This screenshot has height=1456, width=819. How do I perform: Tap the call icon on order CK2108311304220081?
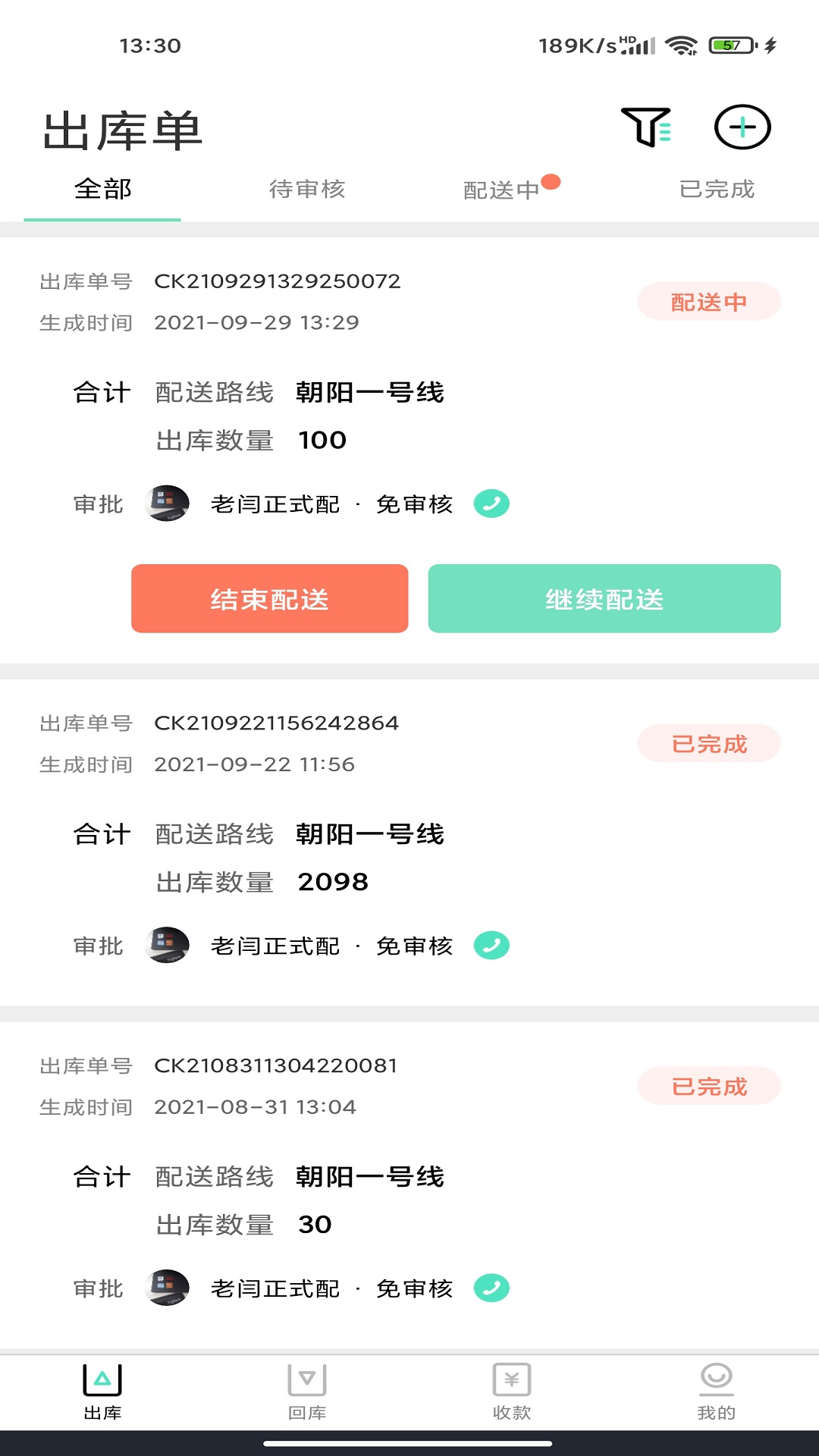(491, 1287)
